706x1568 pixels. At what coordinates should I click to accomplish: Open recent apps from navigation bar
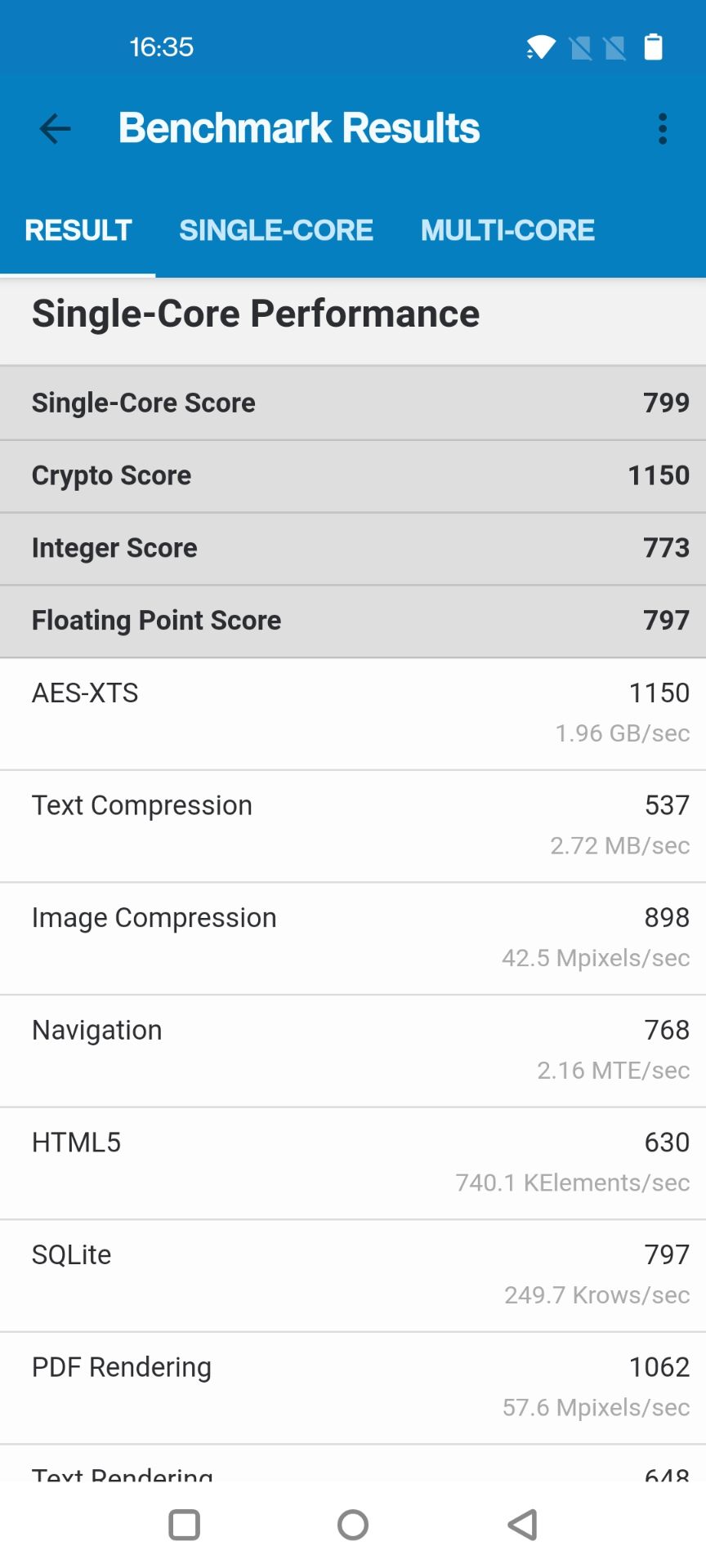click(x=184, y=1524)
